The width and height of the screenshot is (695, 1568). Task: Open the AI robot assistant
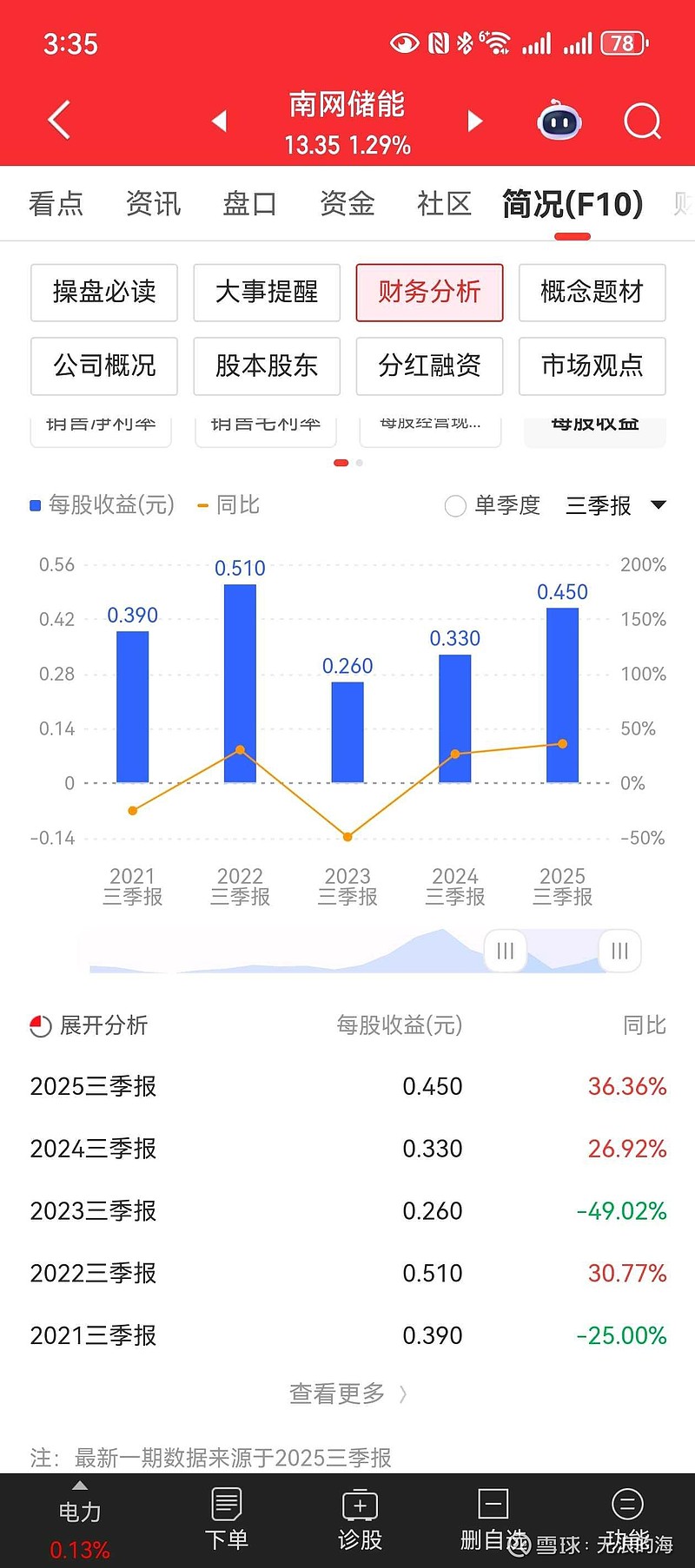click(559, 121)
